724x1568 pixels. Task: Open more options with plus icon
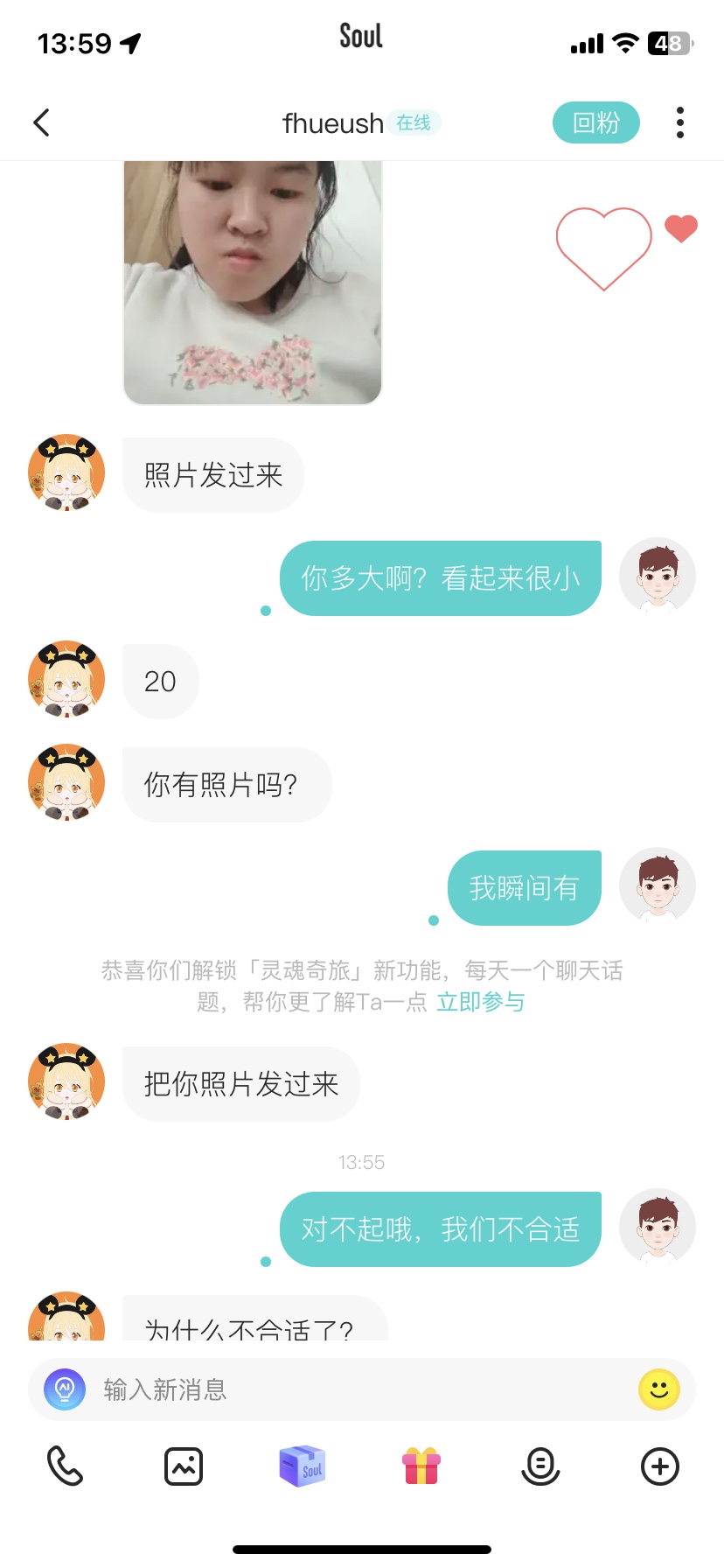[x=660, y=1466]
